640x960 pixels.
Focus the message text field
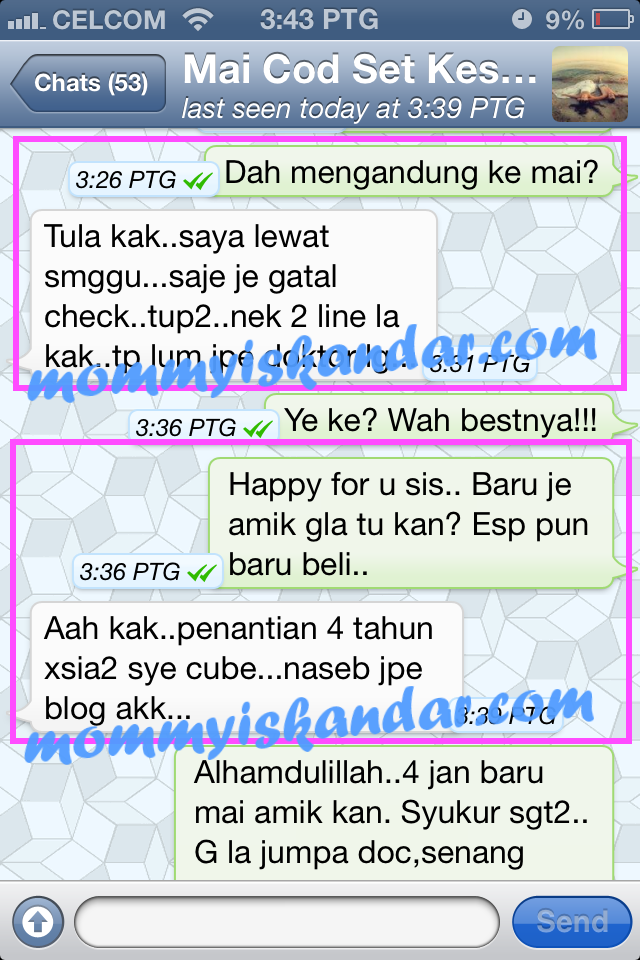pyautogui.click(x=286, y=920)
